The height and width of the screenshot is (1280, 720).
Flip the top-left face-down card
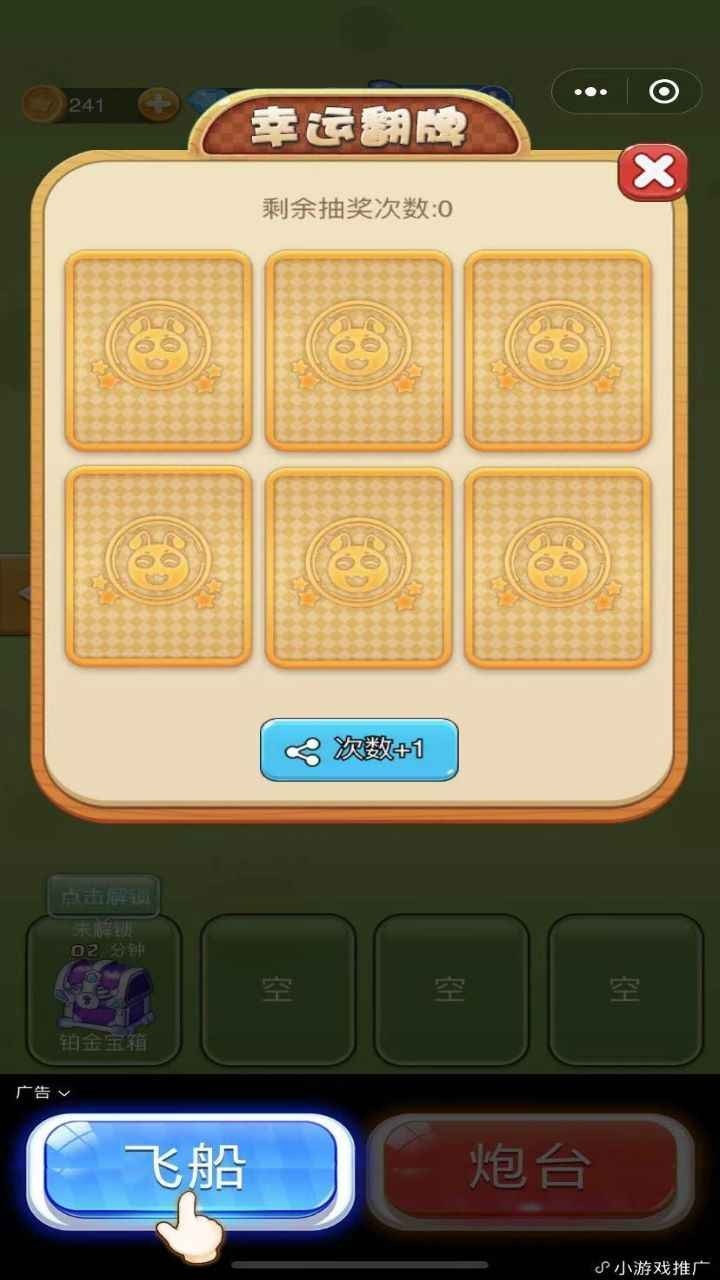158,348
